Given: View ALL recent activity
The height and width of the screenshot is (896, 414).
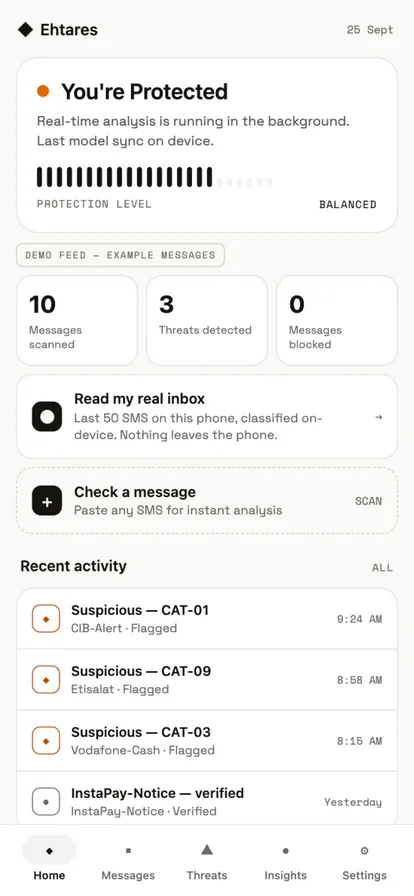Looking at the screenshot, I should coord(382,567).
